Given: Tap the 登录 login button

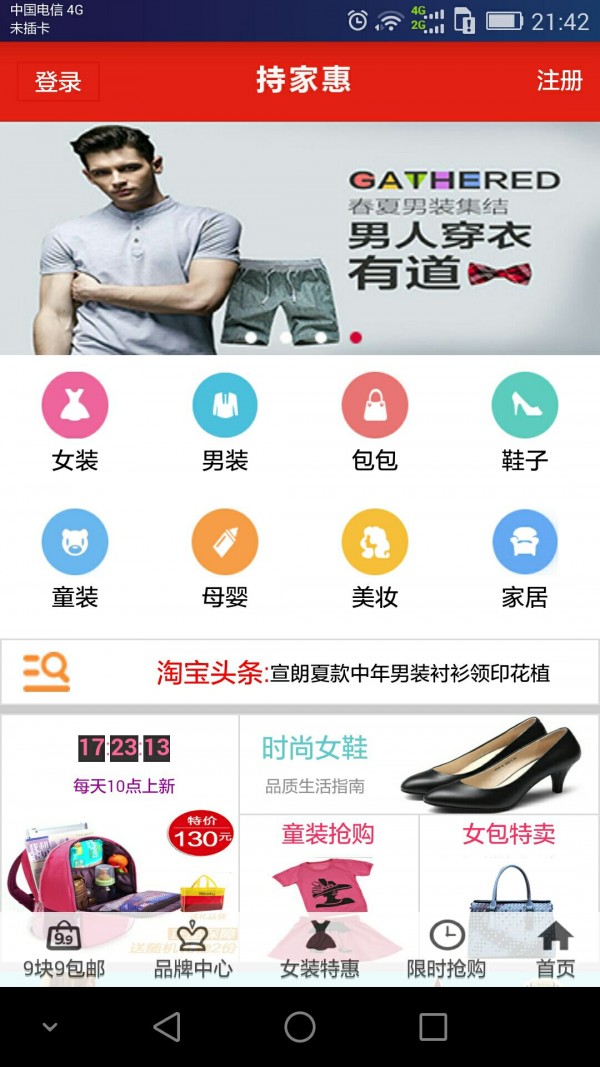Looking at the screenshot, I should (58, 82).
